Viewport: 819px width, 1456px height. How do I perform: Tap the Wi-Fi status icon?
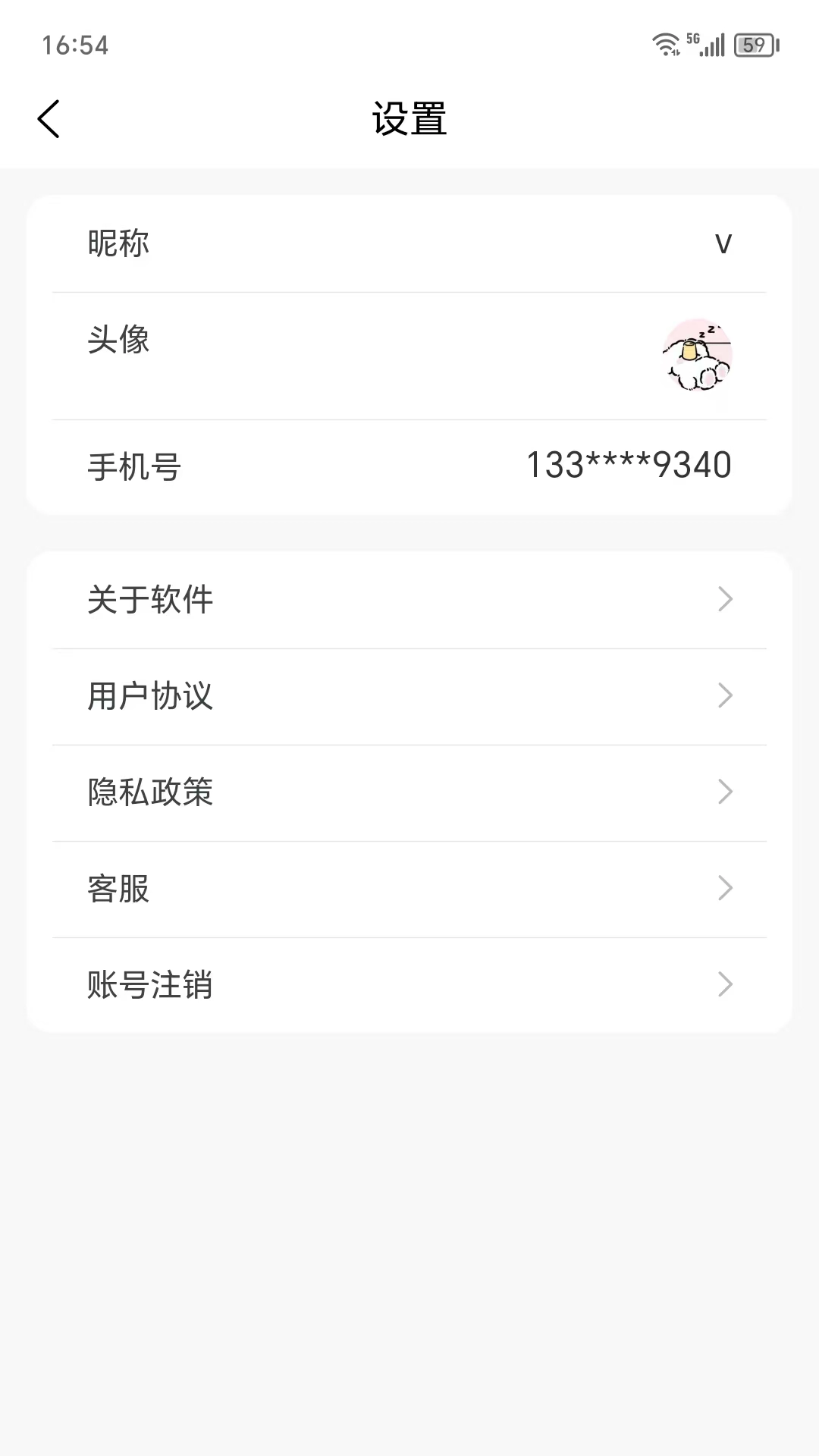click(x=666, y=44)
